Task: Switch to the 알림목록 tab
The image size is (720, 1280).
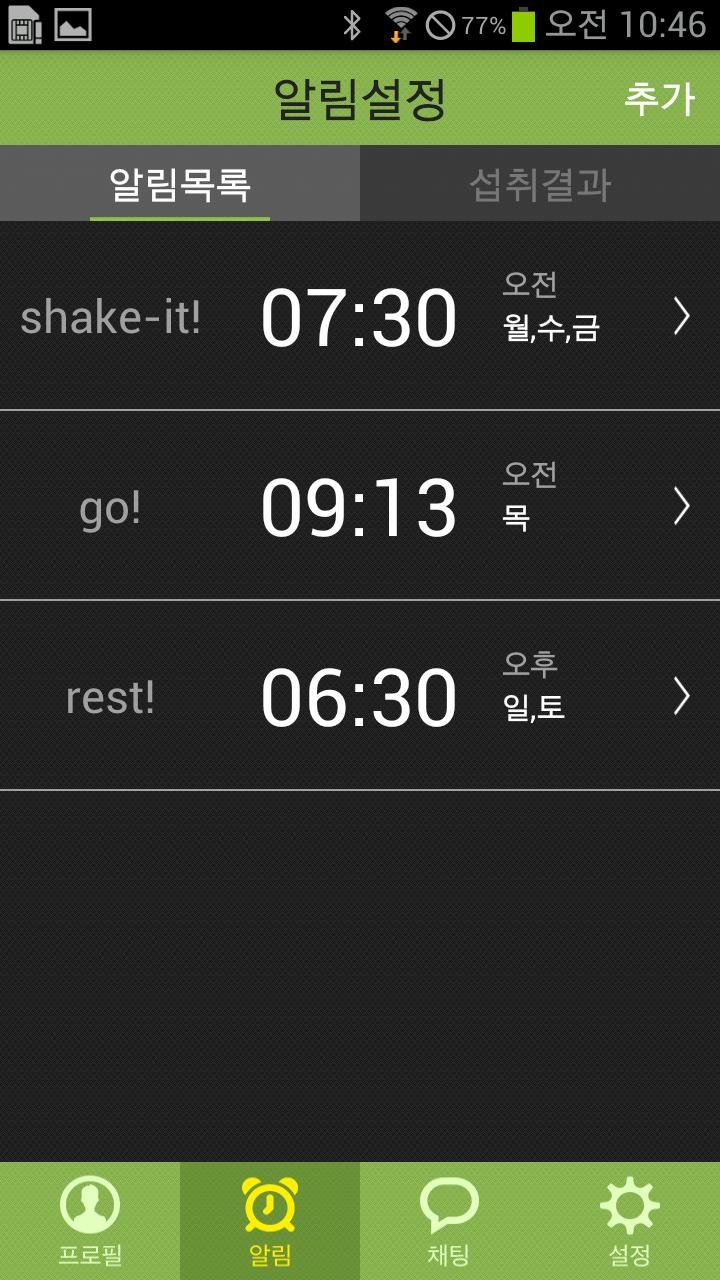Action: 180,184
